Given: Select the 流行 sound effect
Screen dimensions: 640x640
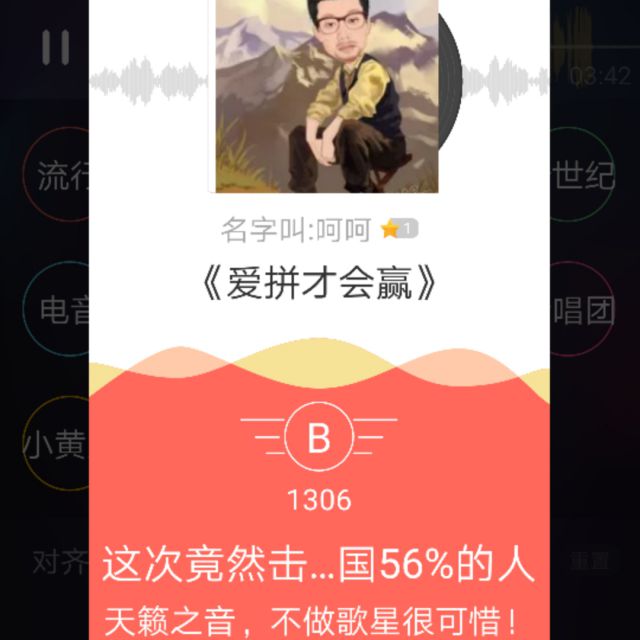Looking at the screenshot, I should tap(62, 177).
